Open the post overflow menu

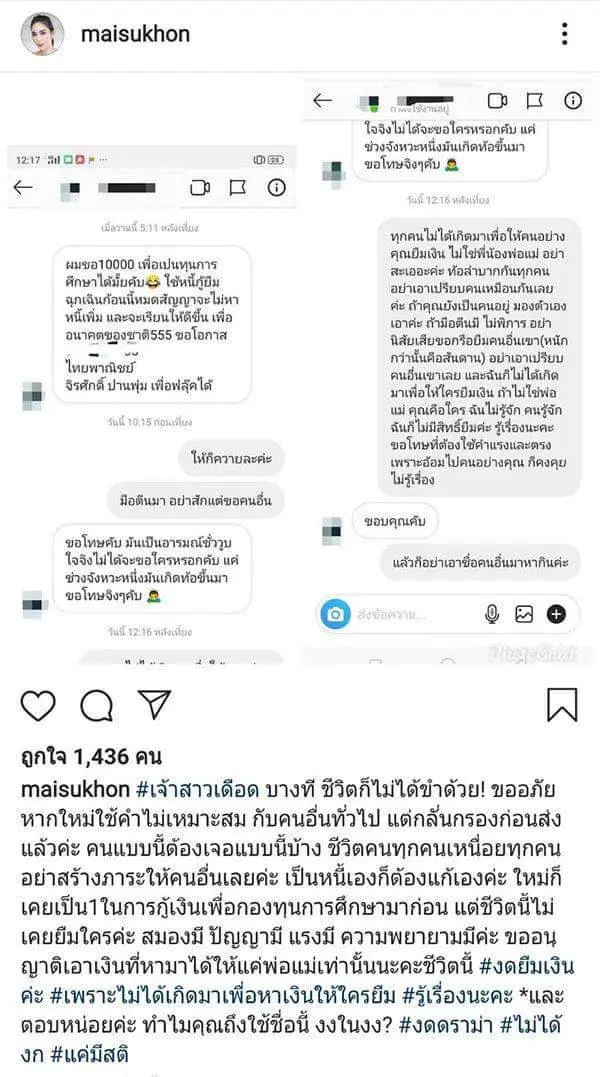[565, 34]
